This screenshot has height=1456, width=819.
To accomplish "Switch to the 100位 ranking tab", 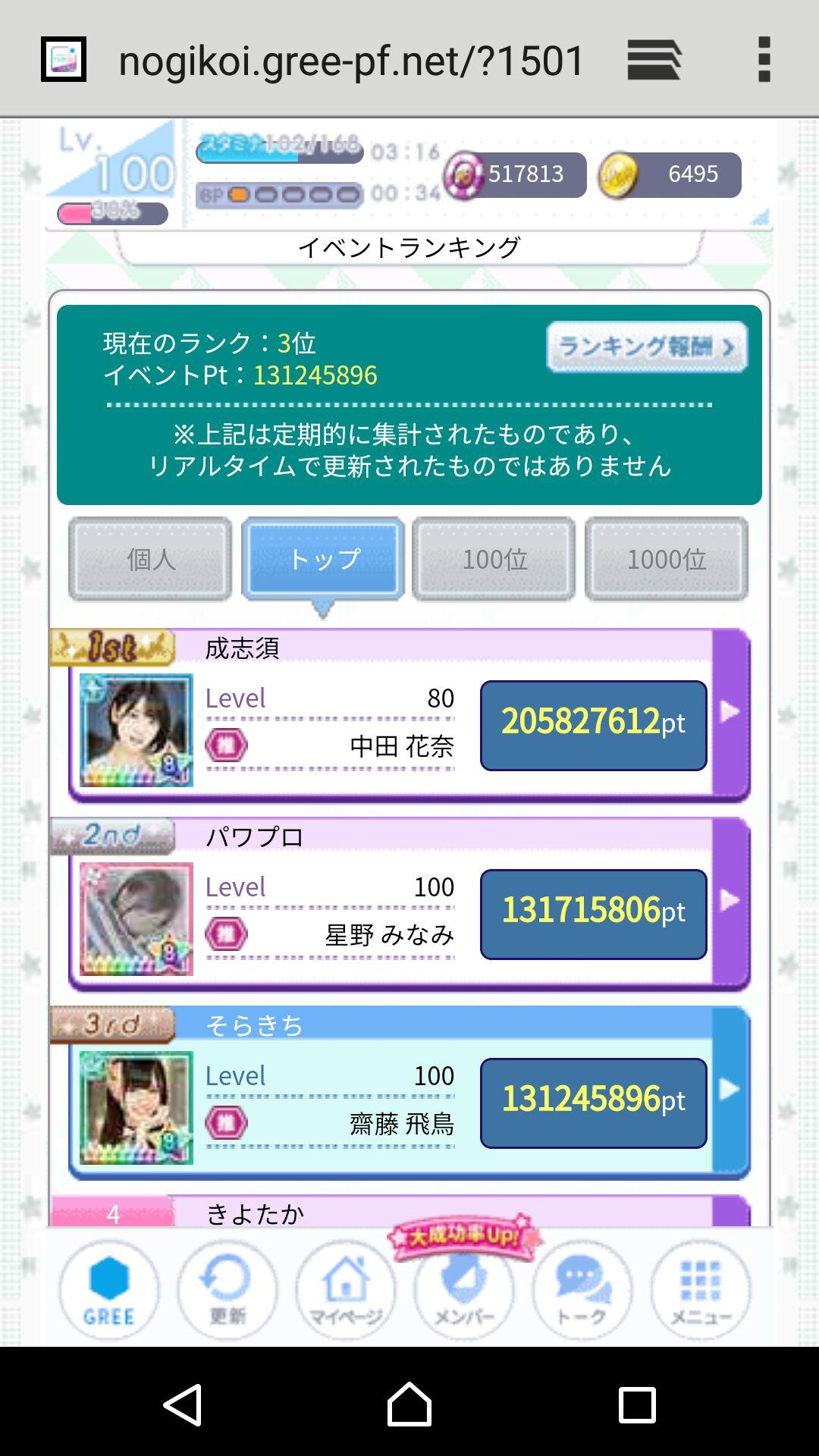I will (x=494, y=559).
